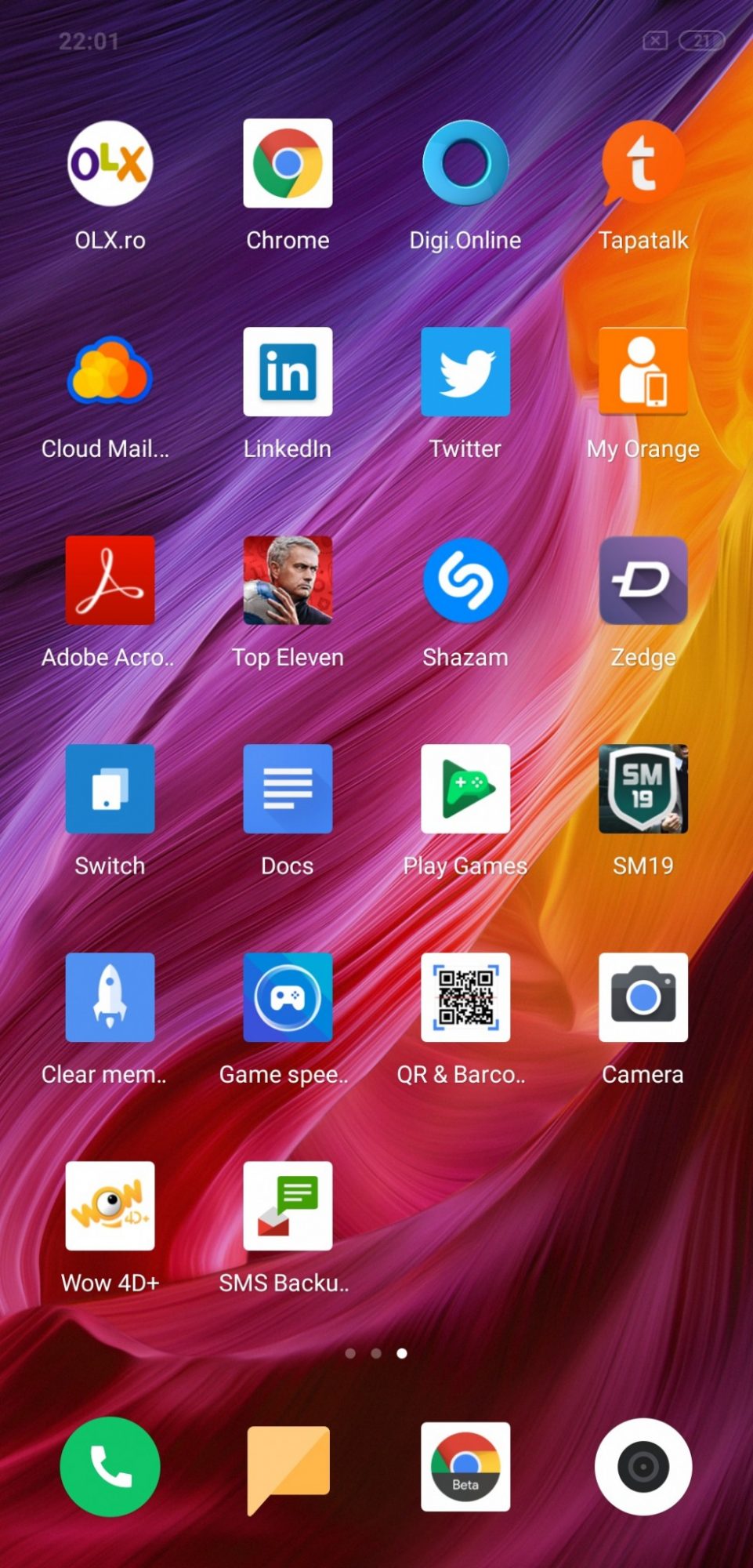The width and height of the screenshot is (753, 1568).
Task: Open Google Docs
Action: coord(288,789)
